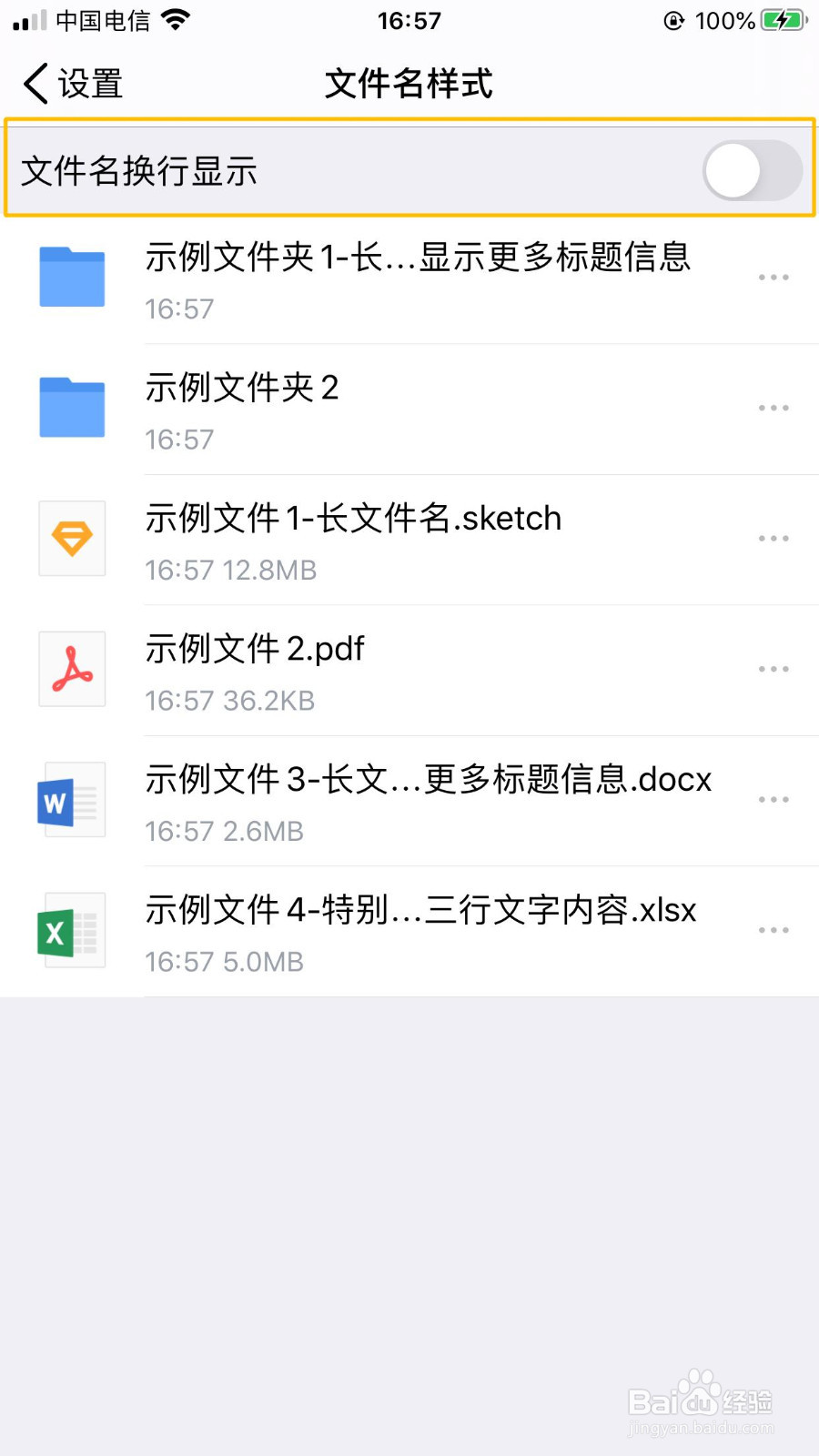Go back to 设置
819x1456 pixels.
tap(73, 84)
